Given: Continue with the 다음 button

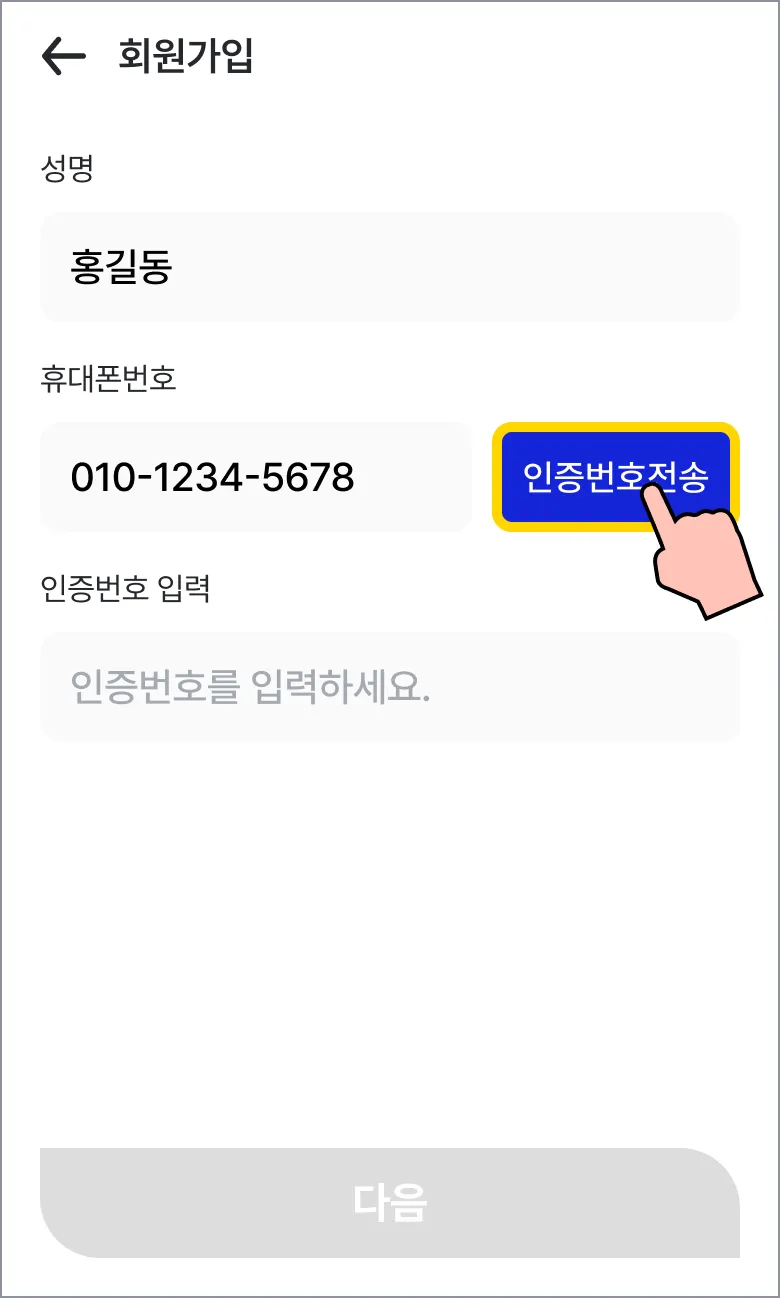Looking at the screenshot, I should point(389,1203).
